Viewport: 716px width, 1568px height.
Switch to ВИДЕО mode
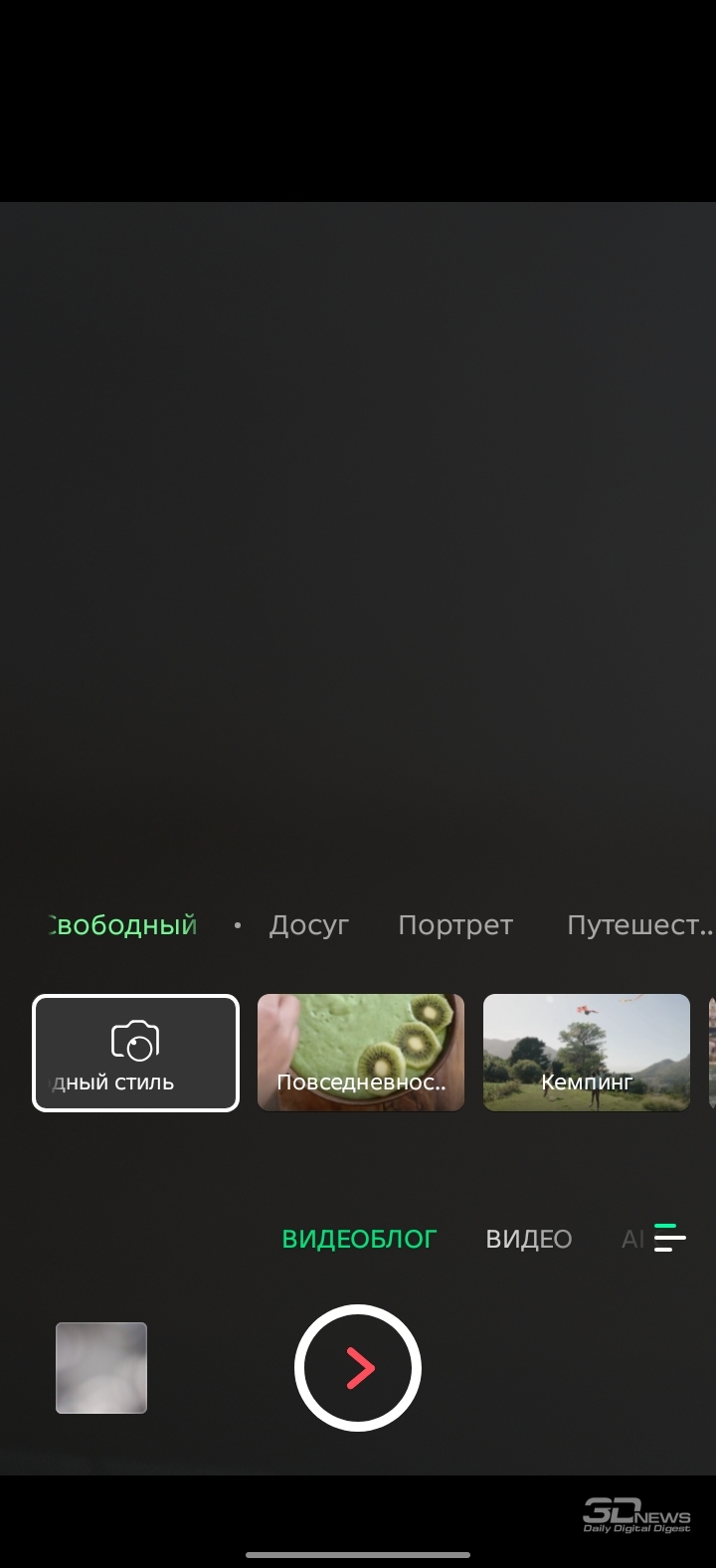pyautogui.click(x=529, y=1239)
